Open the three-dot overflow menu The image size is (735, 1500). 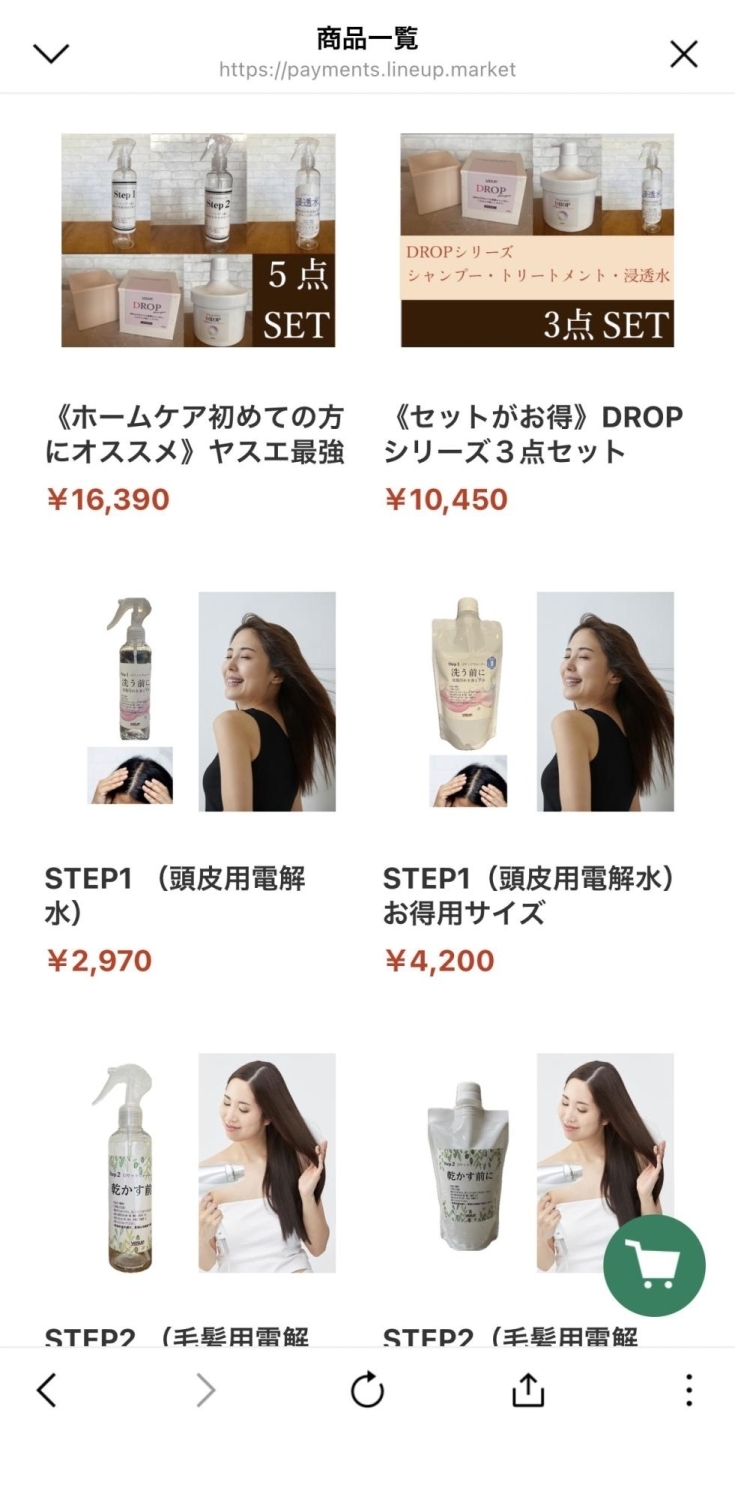(688, 1390)
